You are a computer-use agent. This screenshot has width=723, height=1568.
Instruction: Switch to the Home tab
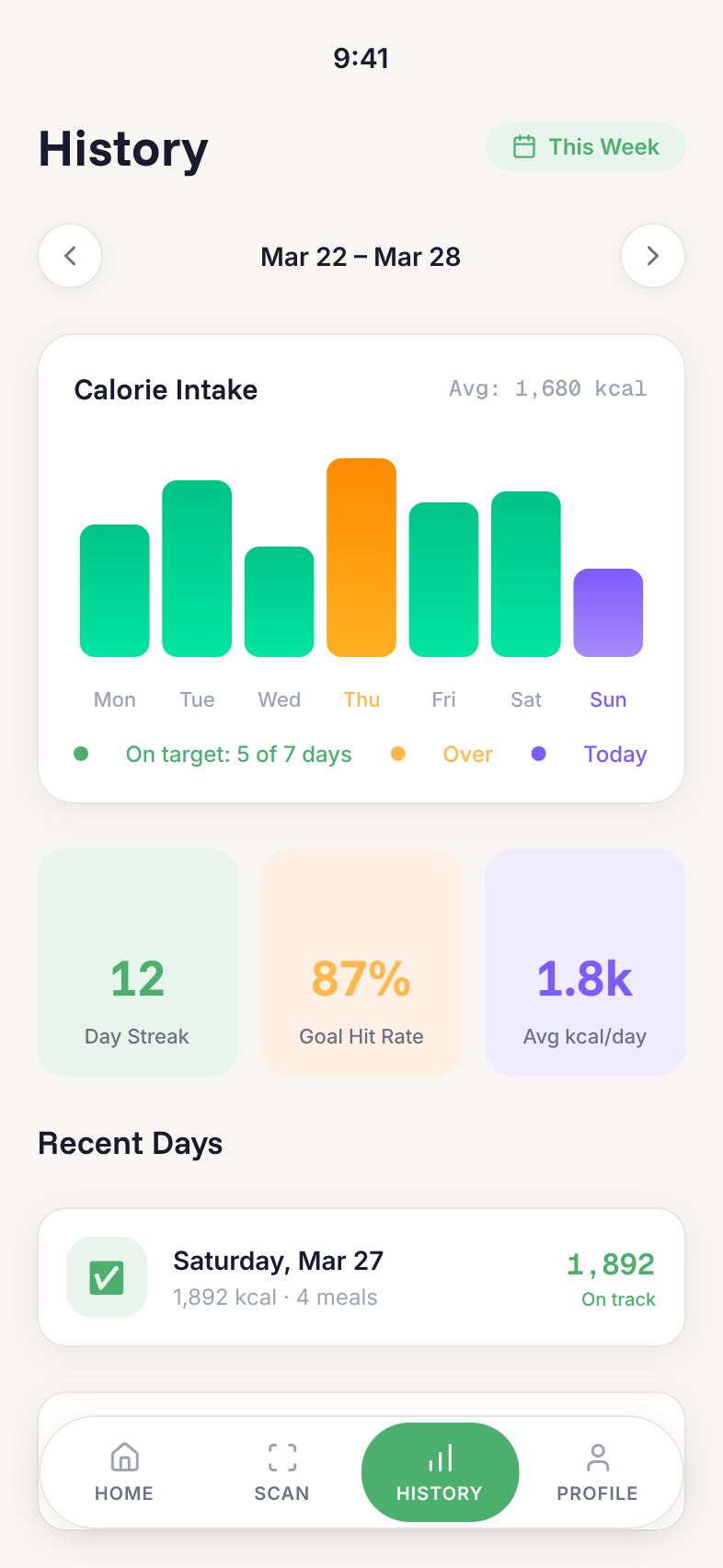124,1471
